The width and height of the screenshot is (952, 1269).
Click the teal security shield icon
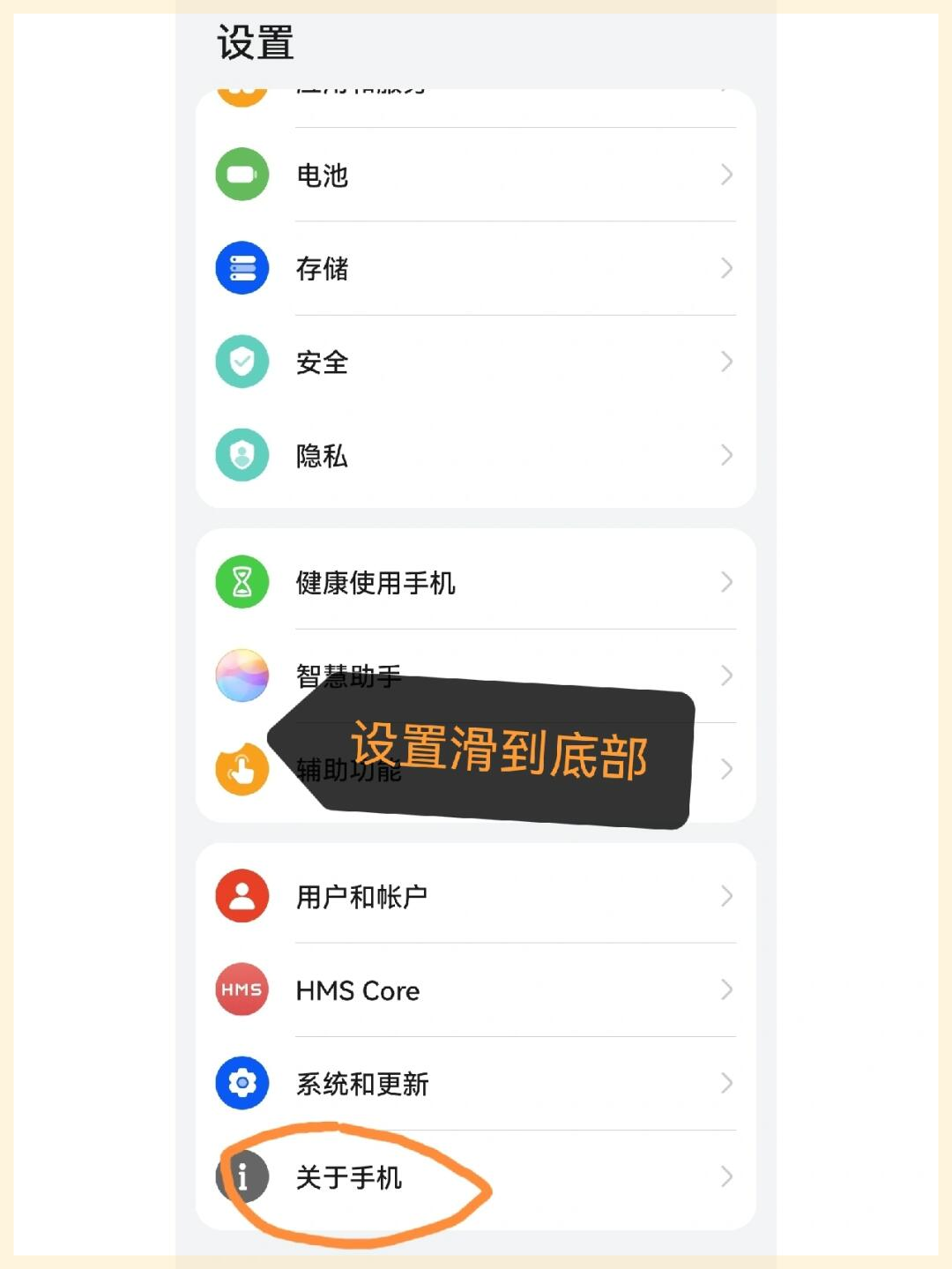(x=241, y=362)
